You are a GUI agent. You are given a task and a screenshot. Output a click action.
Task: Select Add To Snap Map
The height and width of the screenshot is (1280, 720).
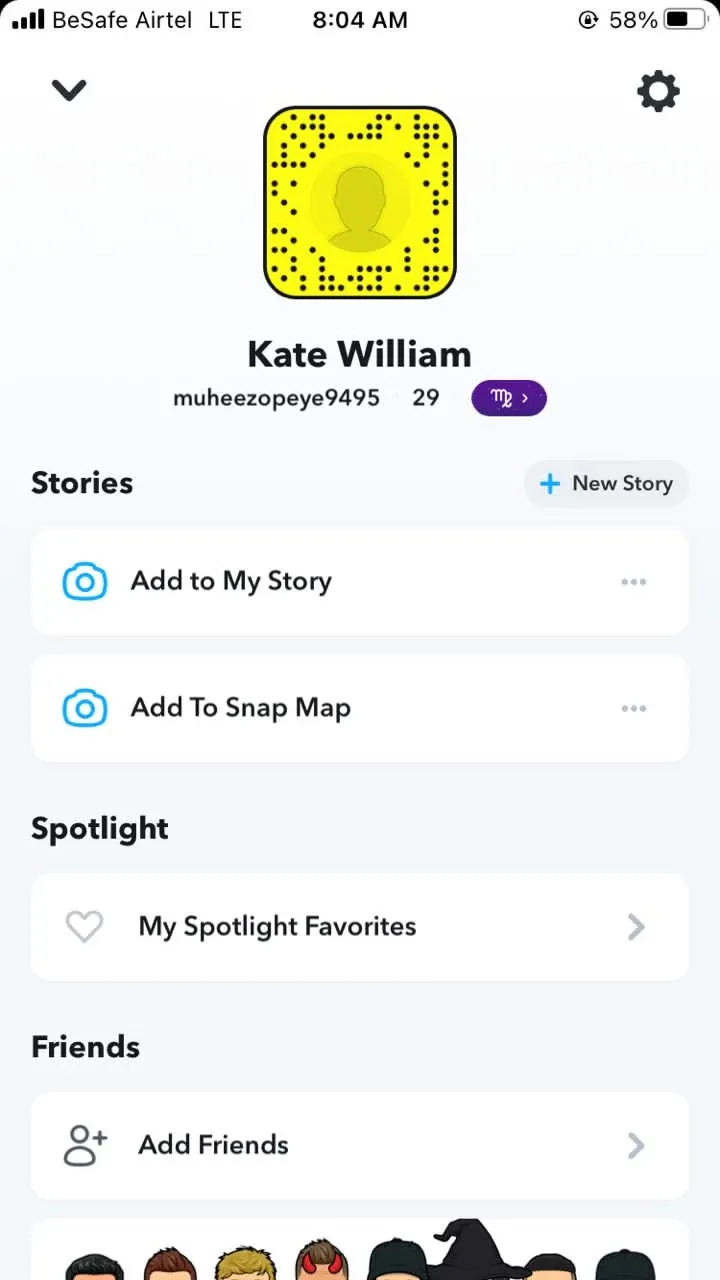click(240, 708)
